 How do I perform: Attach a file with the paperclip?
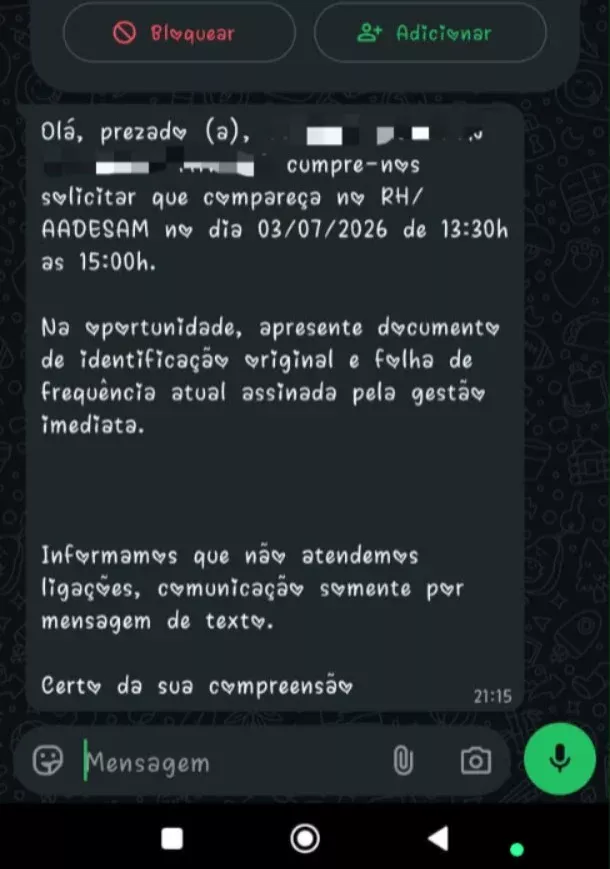pyautogui.click(x=403, y=760)
